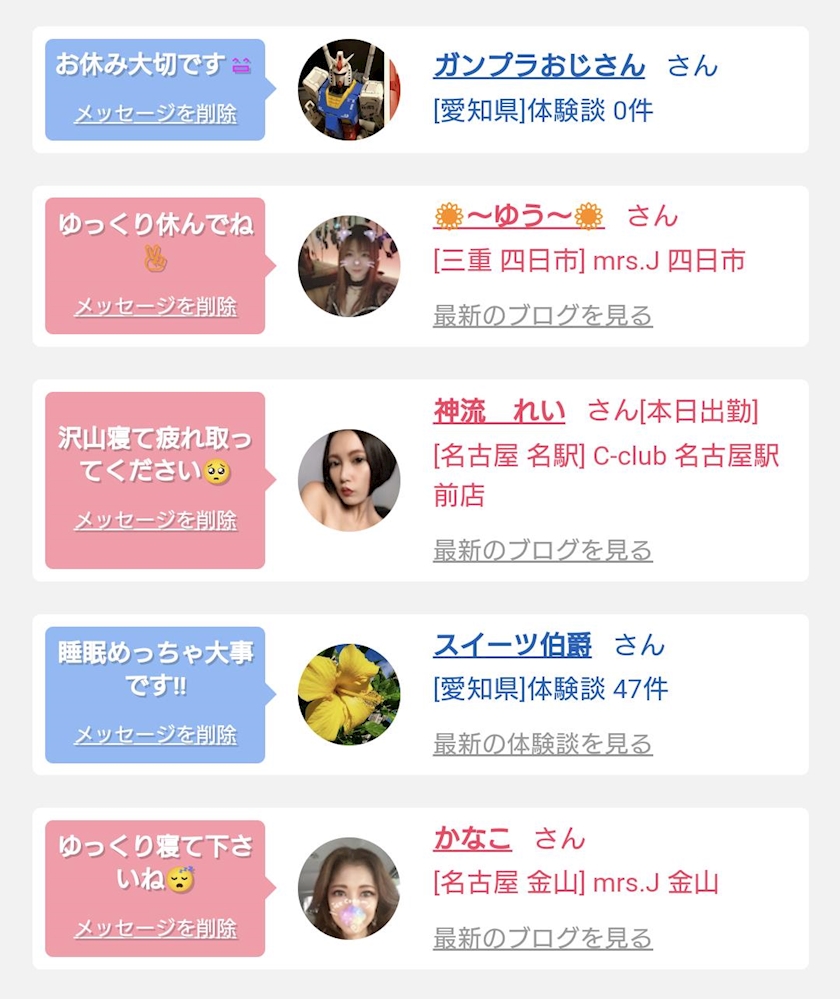Tap the Gundam avatar of ガンプラおじさん
840x999 pixels.
point(349,89)
